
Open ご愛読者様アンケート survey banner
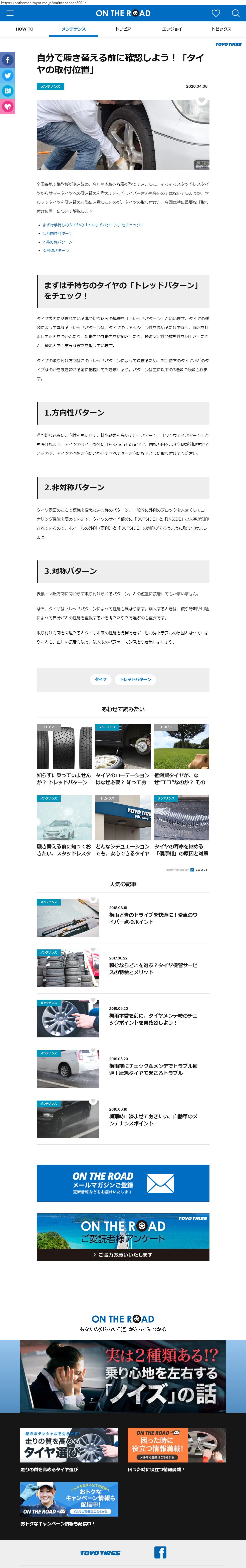tap(123, 1236)
